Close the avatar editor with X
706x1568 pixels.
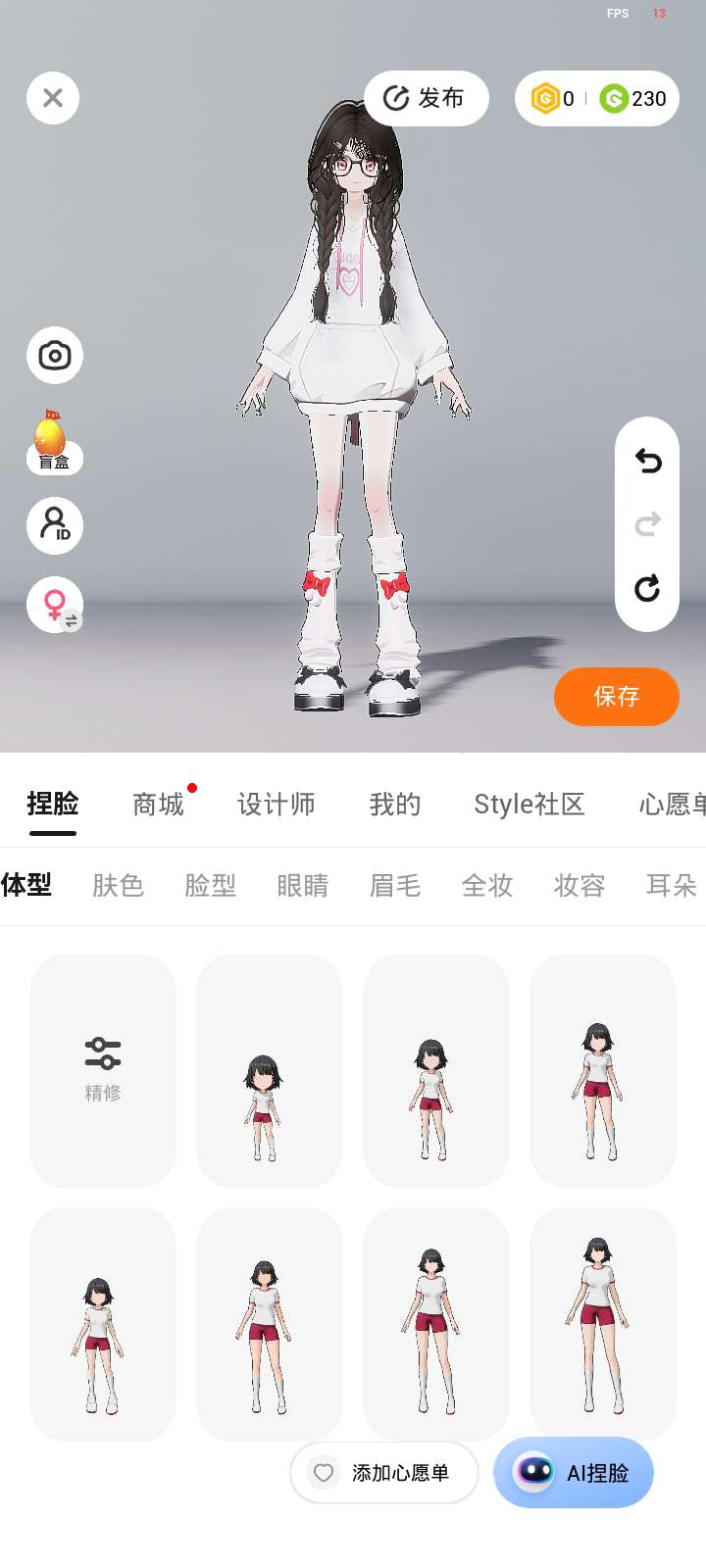tap(53, 98)
